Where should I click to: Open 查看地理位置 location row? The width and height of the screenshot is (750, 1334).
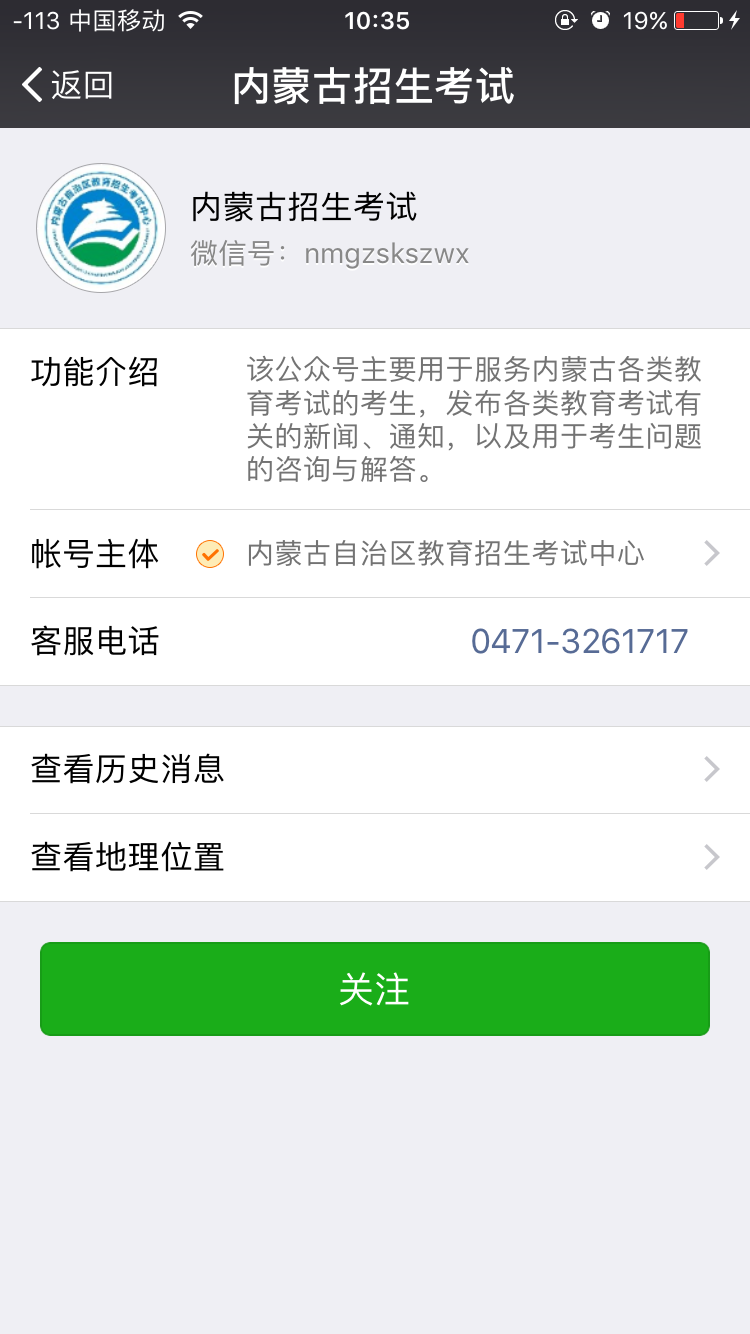(375, 857)
